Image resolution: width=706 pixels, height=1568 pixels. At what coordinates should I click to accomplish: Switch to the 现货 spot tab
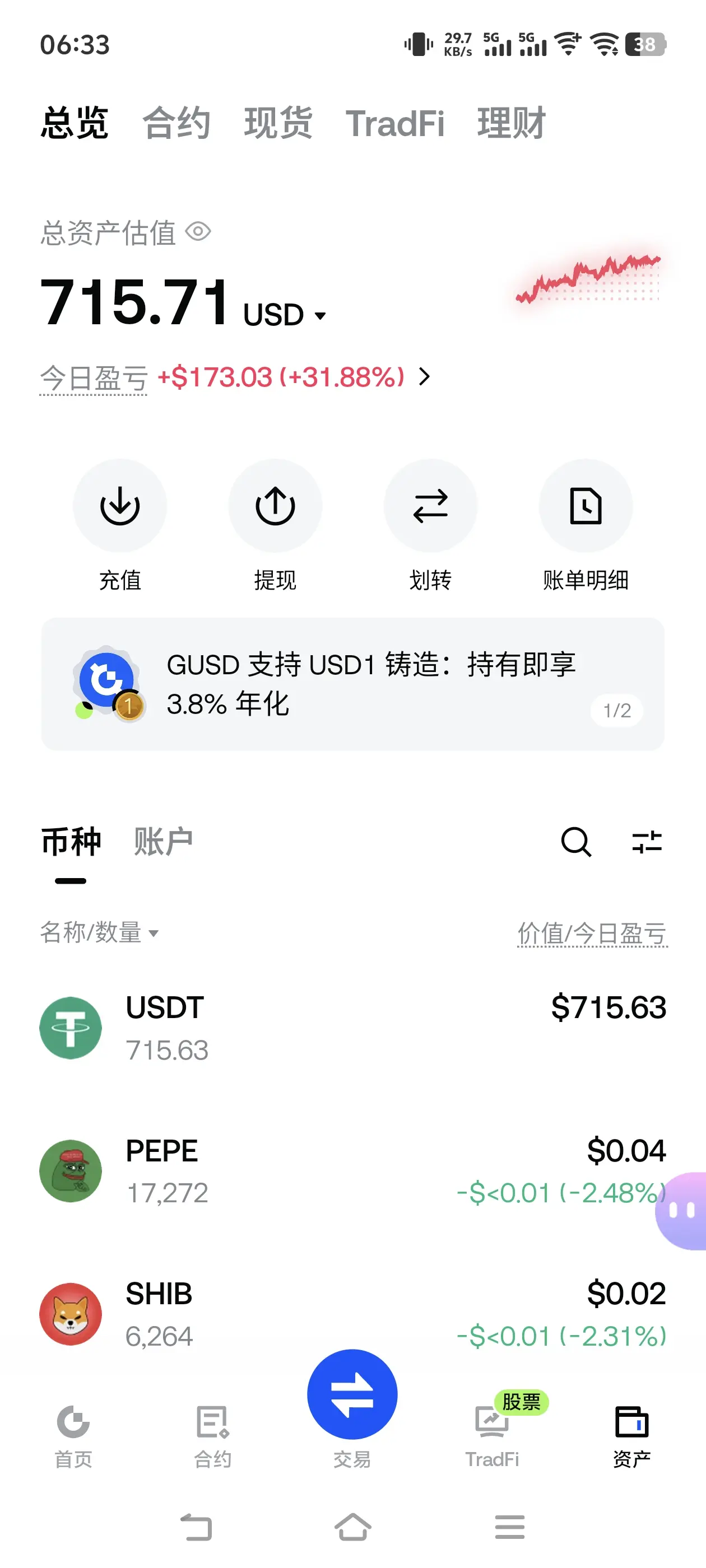278,123
